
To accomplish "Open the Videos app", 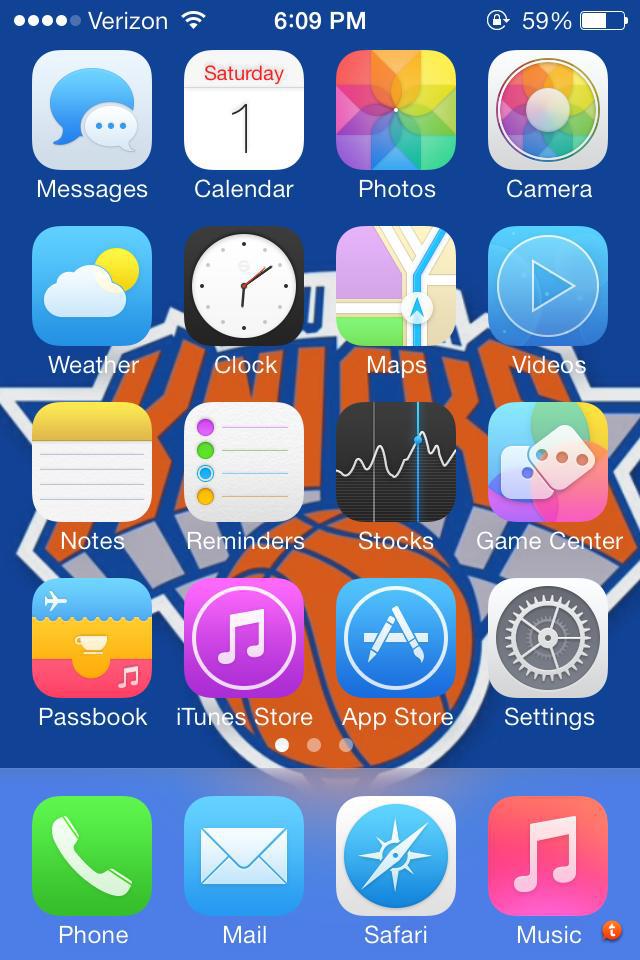I will tap(548, 286).
